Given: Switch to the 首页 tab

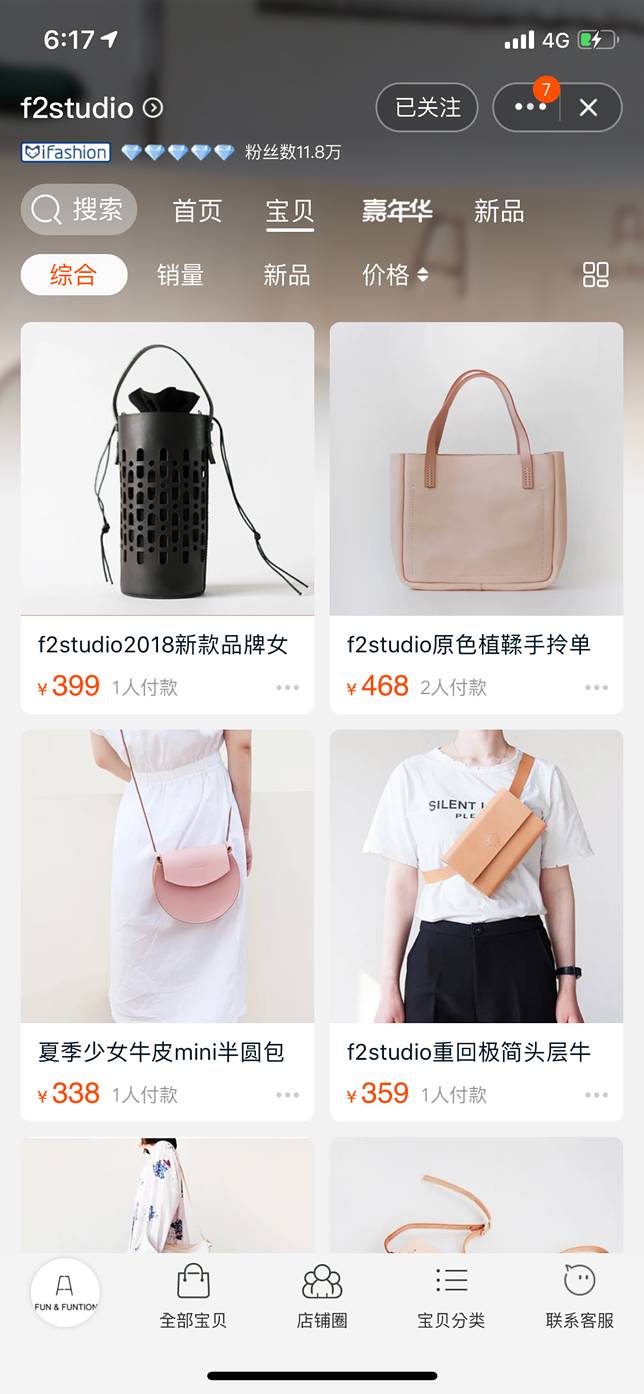Looking at the screenshot, I should point(197,211).
